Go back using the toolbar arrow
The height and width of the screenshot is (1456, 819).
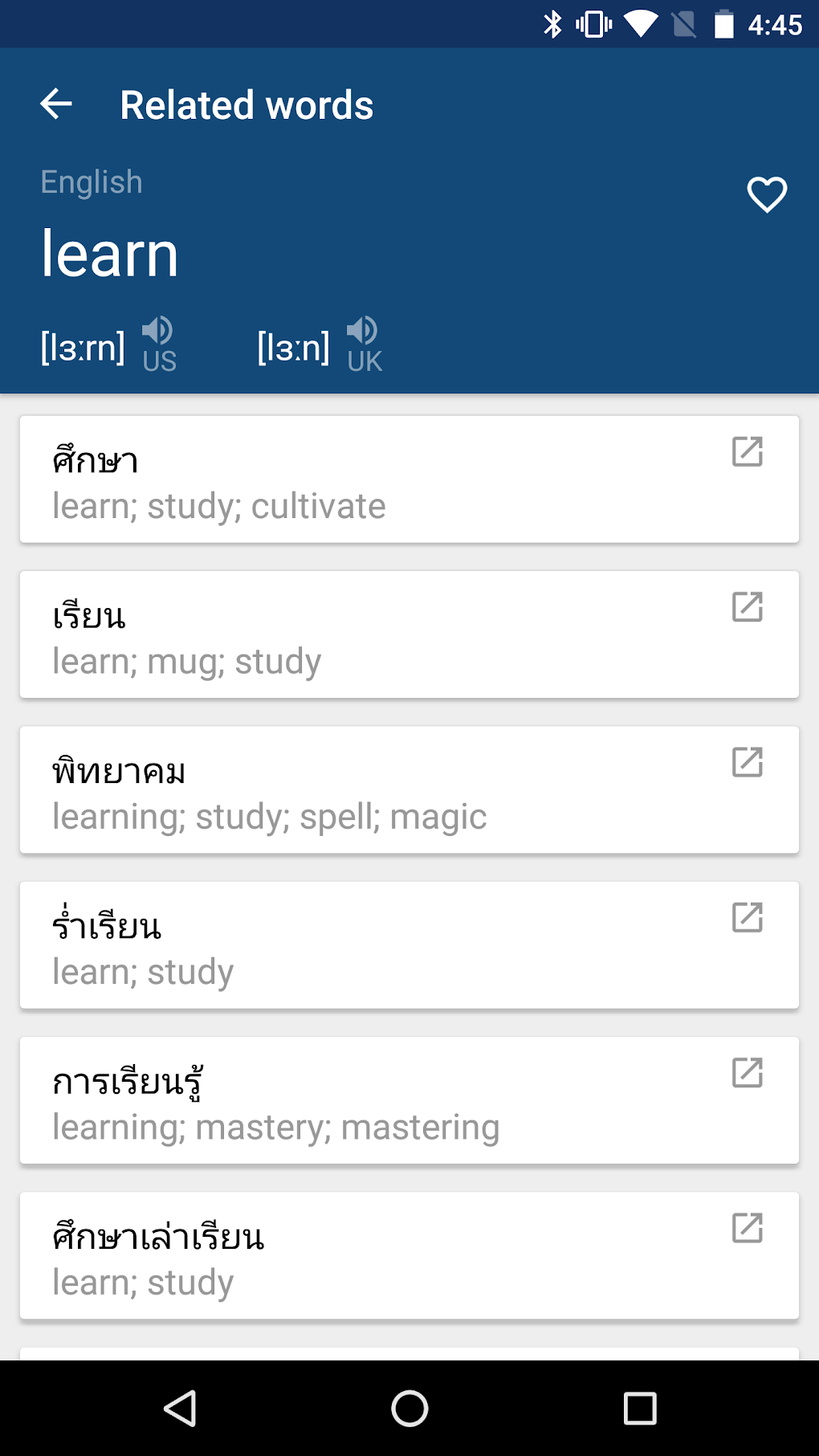(x=56, y=104)
